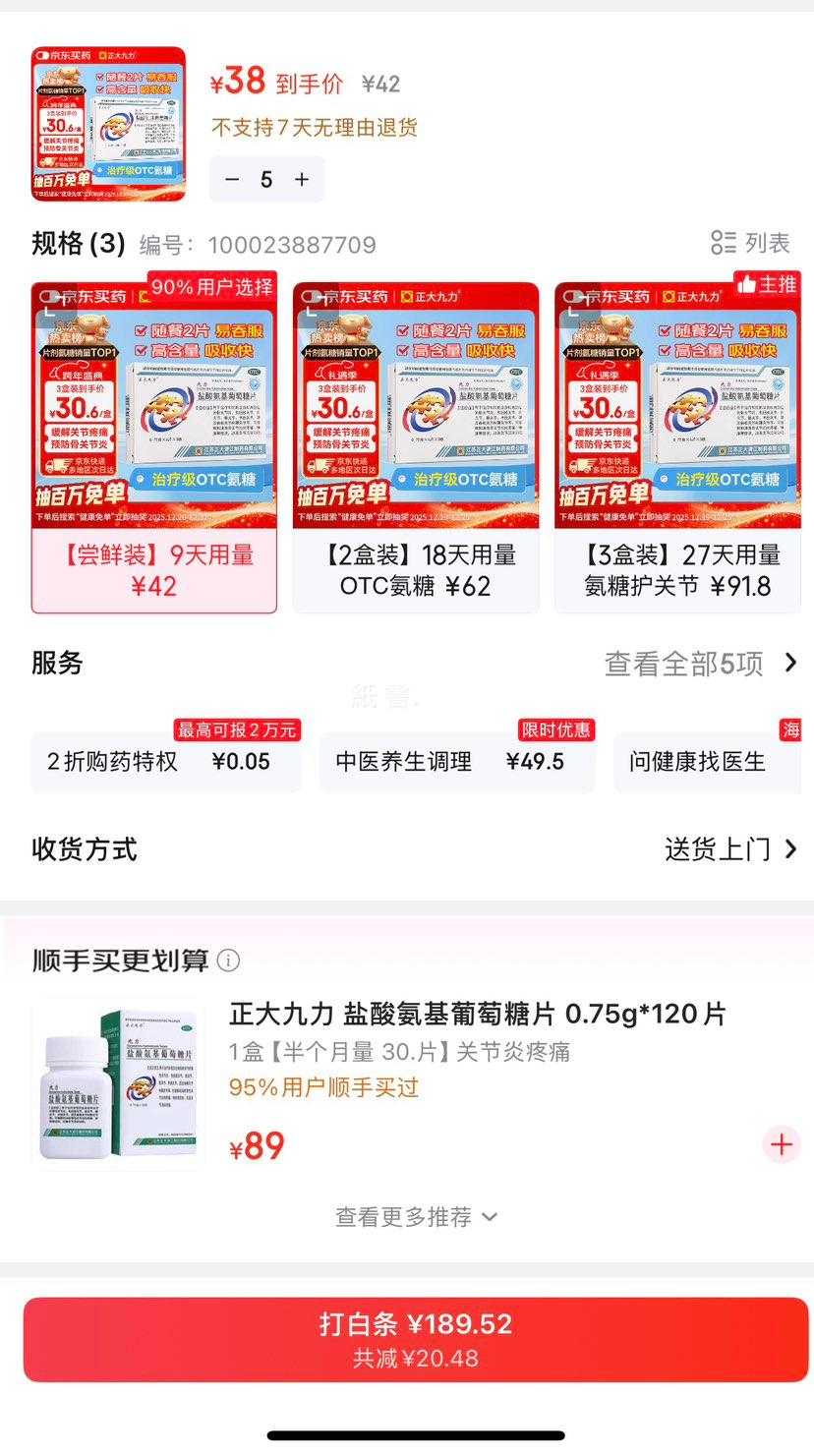
Task: Choose the 2折购药特权 ¥0.05 service
Action: (x=166, y=761)
